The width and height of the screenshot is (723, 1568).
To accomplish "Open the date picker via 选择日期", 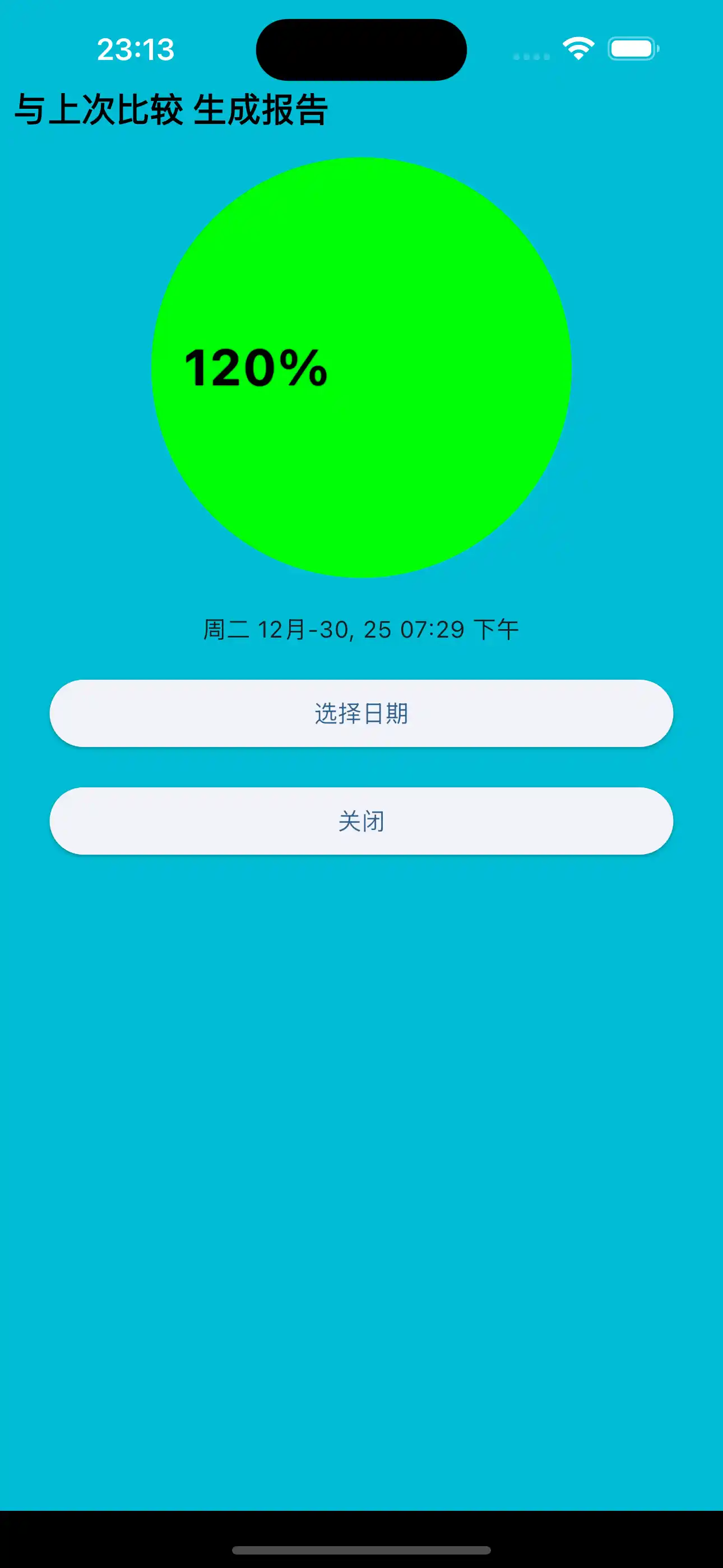I will tap(361, 714).
